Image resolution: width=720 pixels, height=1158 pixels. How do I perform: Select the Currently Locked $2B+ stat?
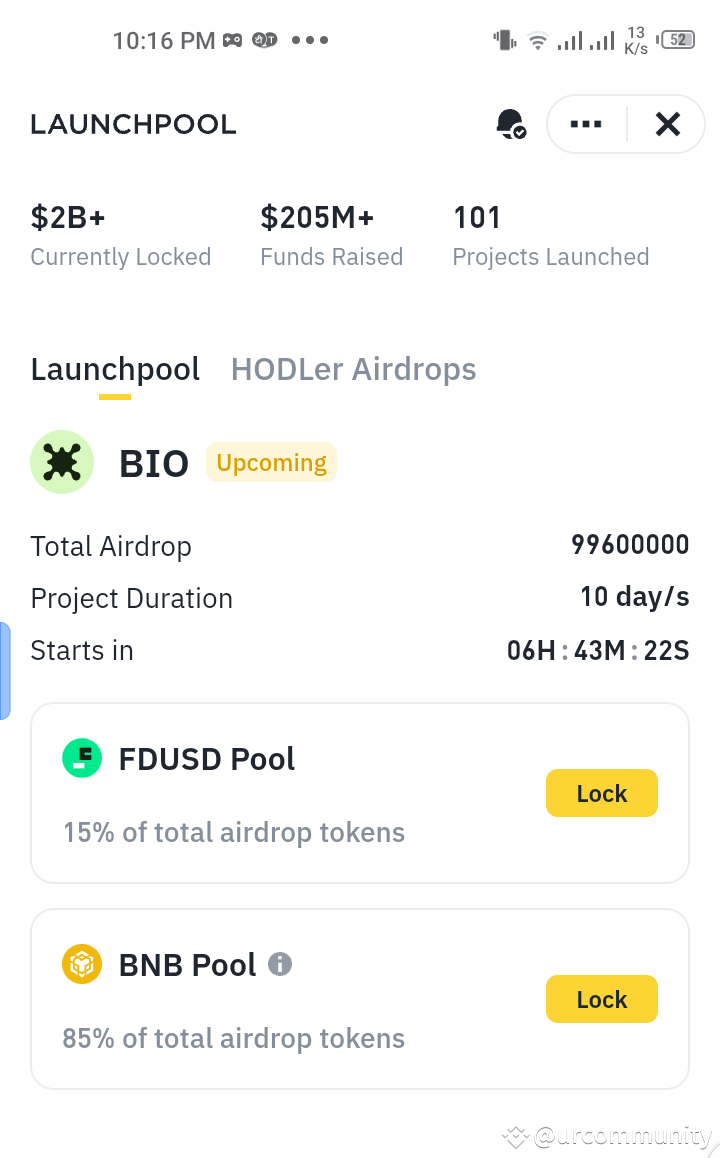point(120,232)
